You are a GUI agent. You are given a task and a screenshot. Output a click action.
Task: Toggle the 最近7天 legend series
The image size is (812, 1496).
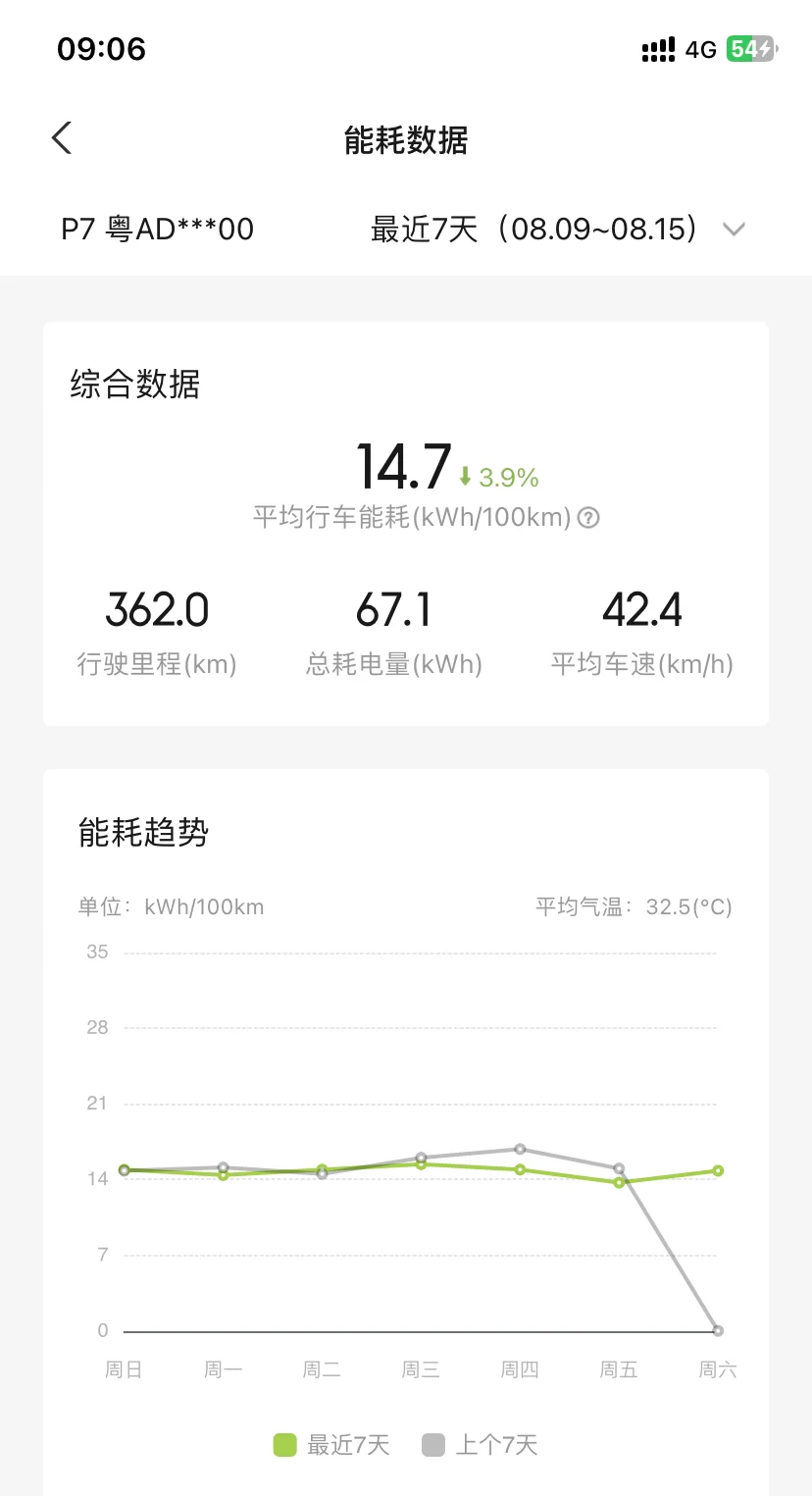point(331,1445)
